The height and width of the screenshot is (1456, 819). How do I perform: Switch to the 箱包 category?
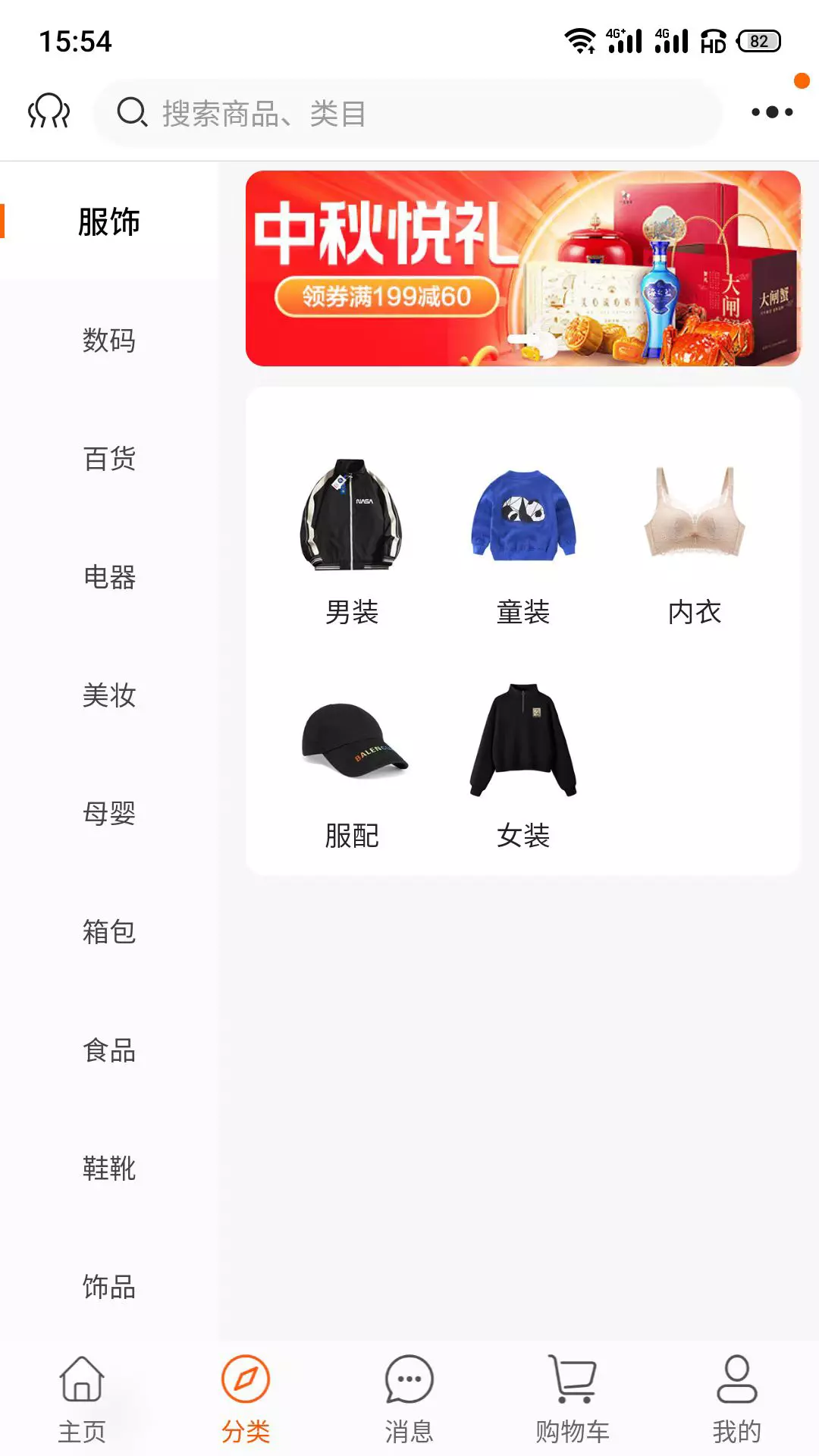(x=109, y=932)
